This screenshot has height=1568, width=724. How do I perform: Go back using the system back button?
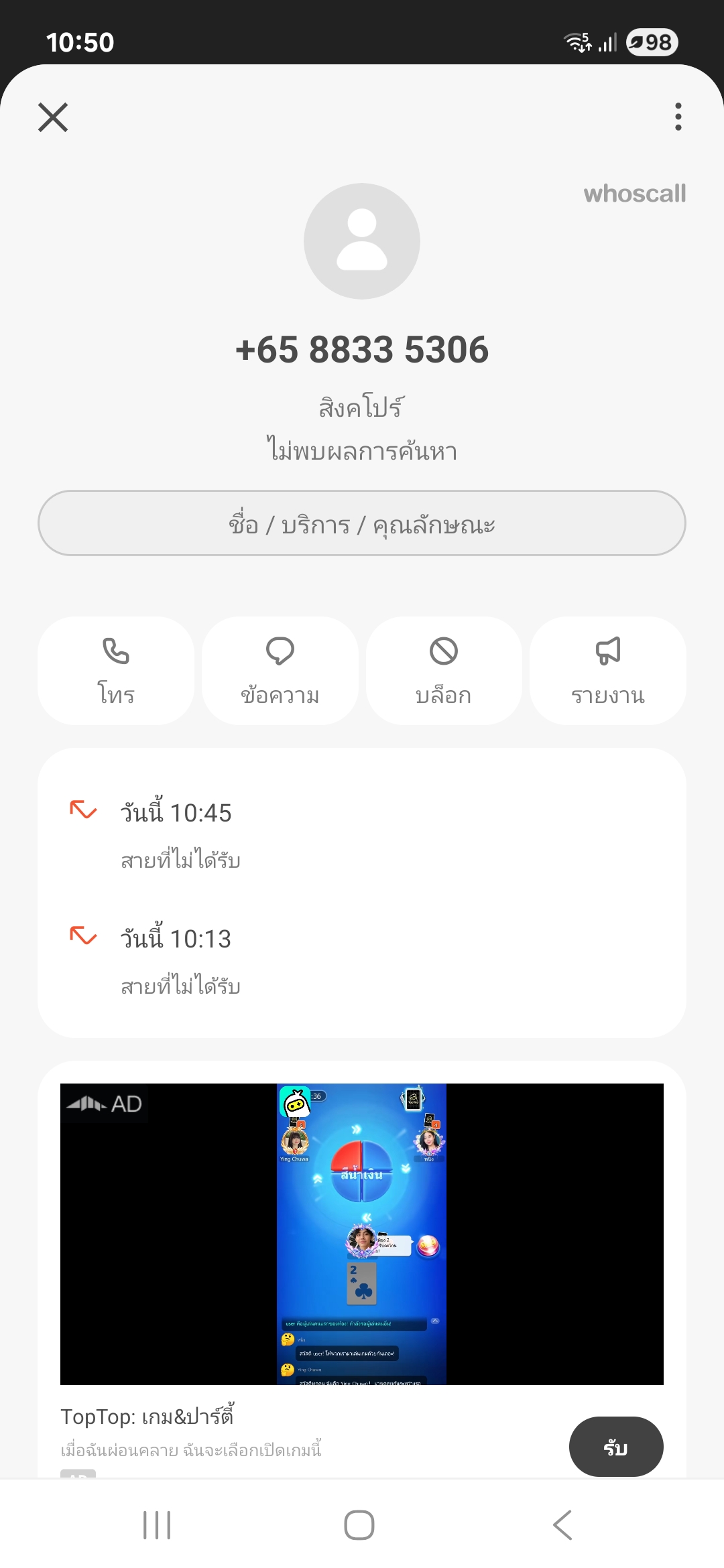pos(562,1525)
